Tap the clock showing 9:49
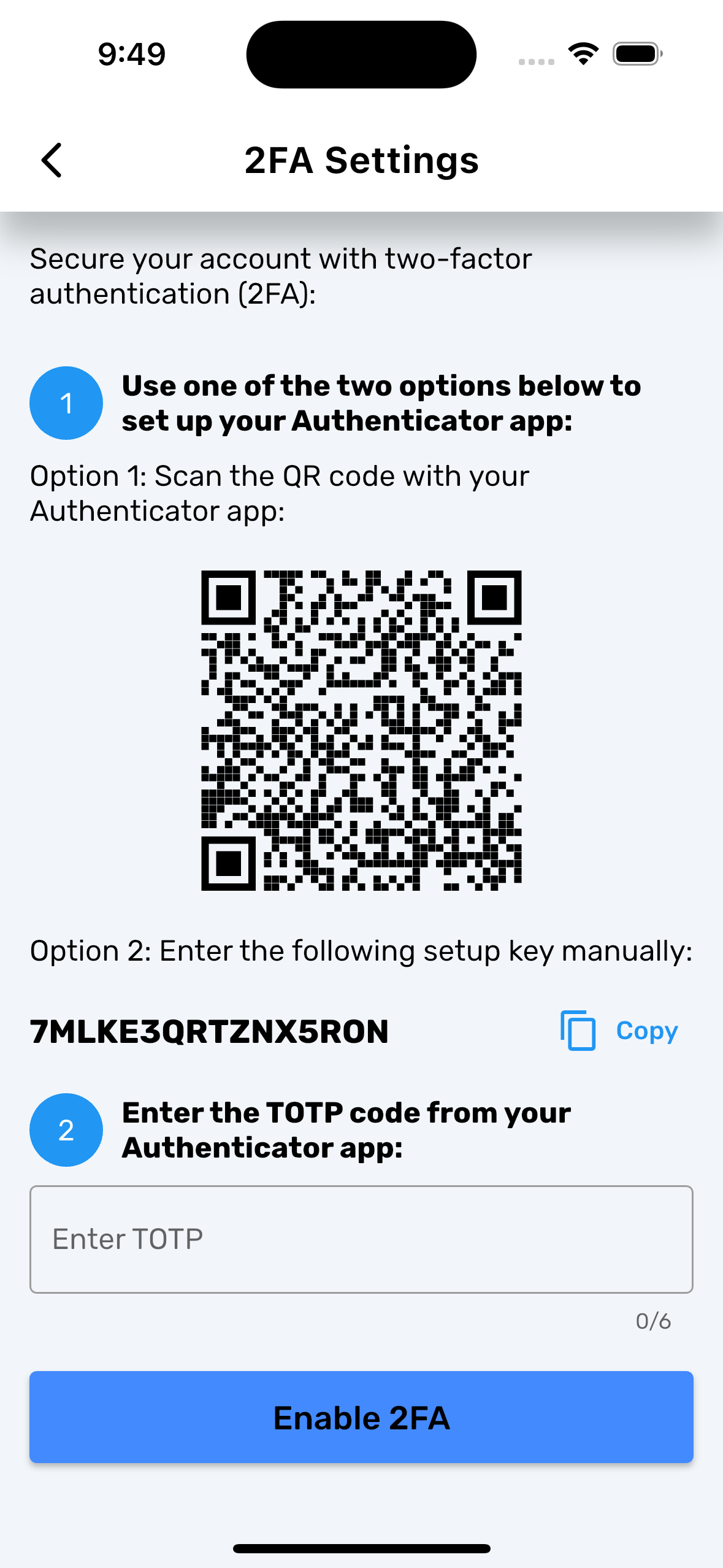Viewport: 723px width, 1568px height. coord(131,53)
